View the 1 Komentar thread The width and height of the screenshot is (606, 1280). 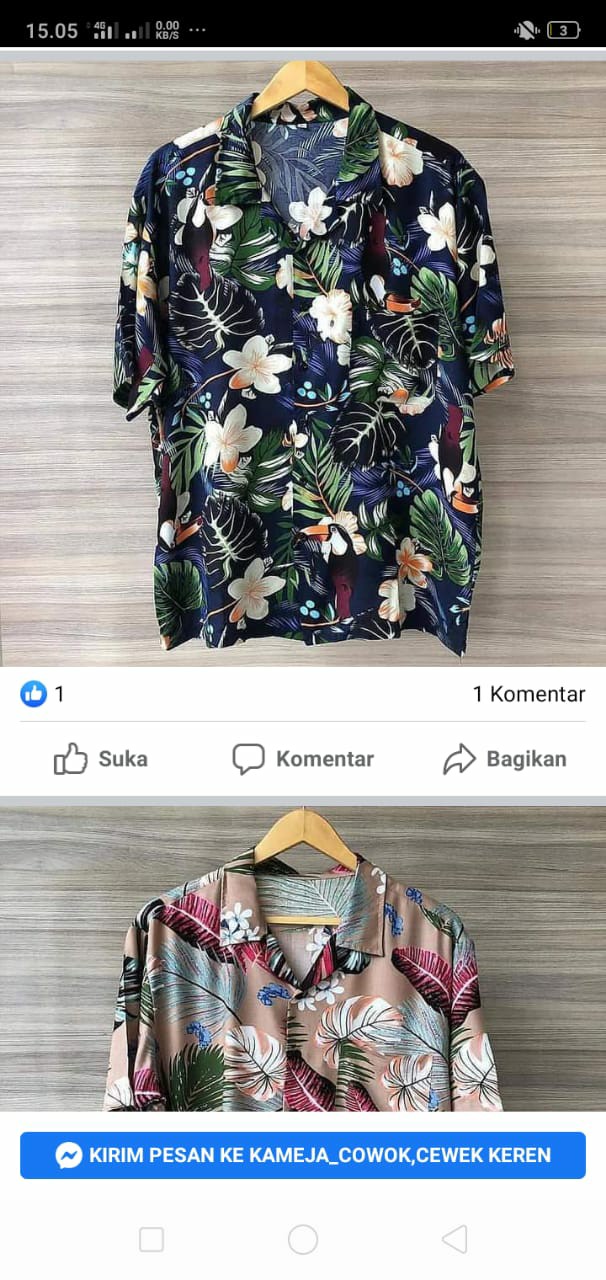(528, 694)
